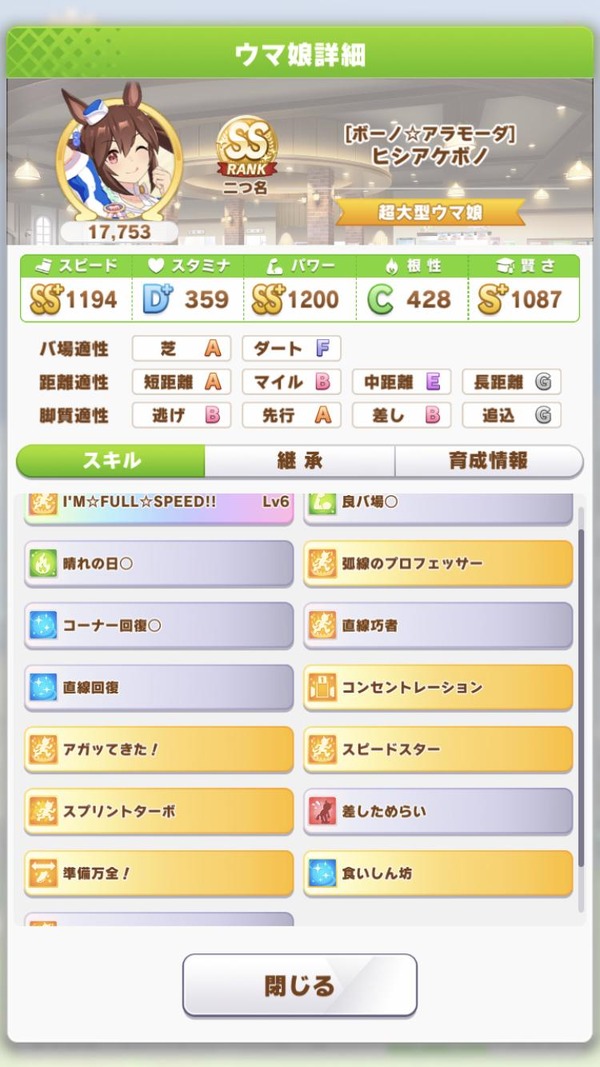This screenshot has height=1067, width=600.
Task: Open the 直線回復 skill details
Action: point(159,687)
